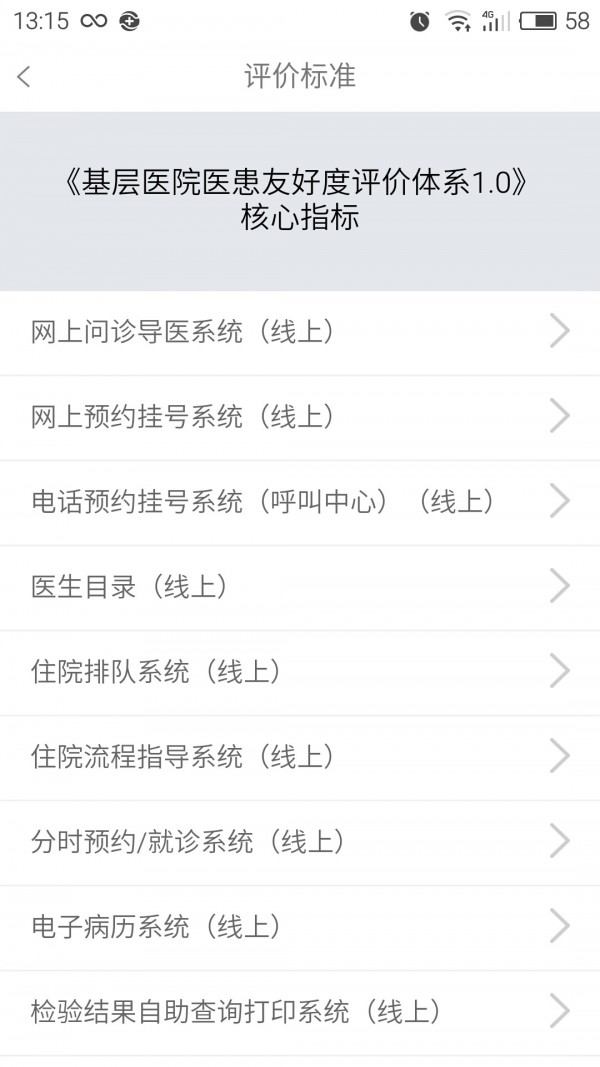View 电子病历系统（线上） details

300,928
